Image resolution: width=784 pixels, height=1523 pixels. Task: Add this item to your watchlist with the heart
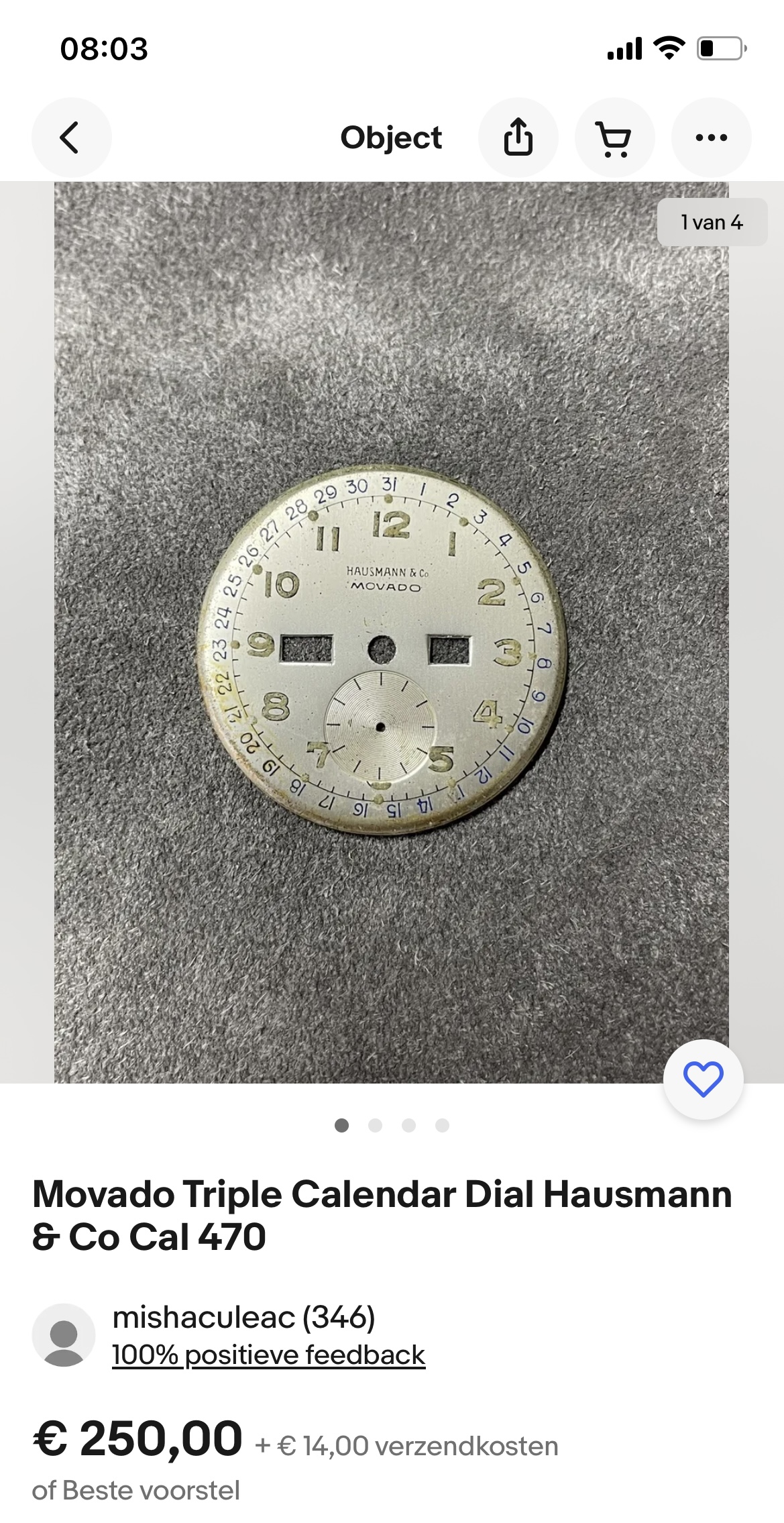click(x=703, y=1080)
